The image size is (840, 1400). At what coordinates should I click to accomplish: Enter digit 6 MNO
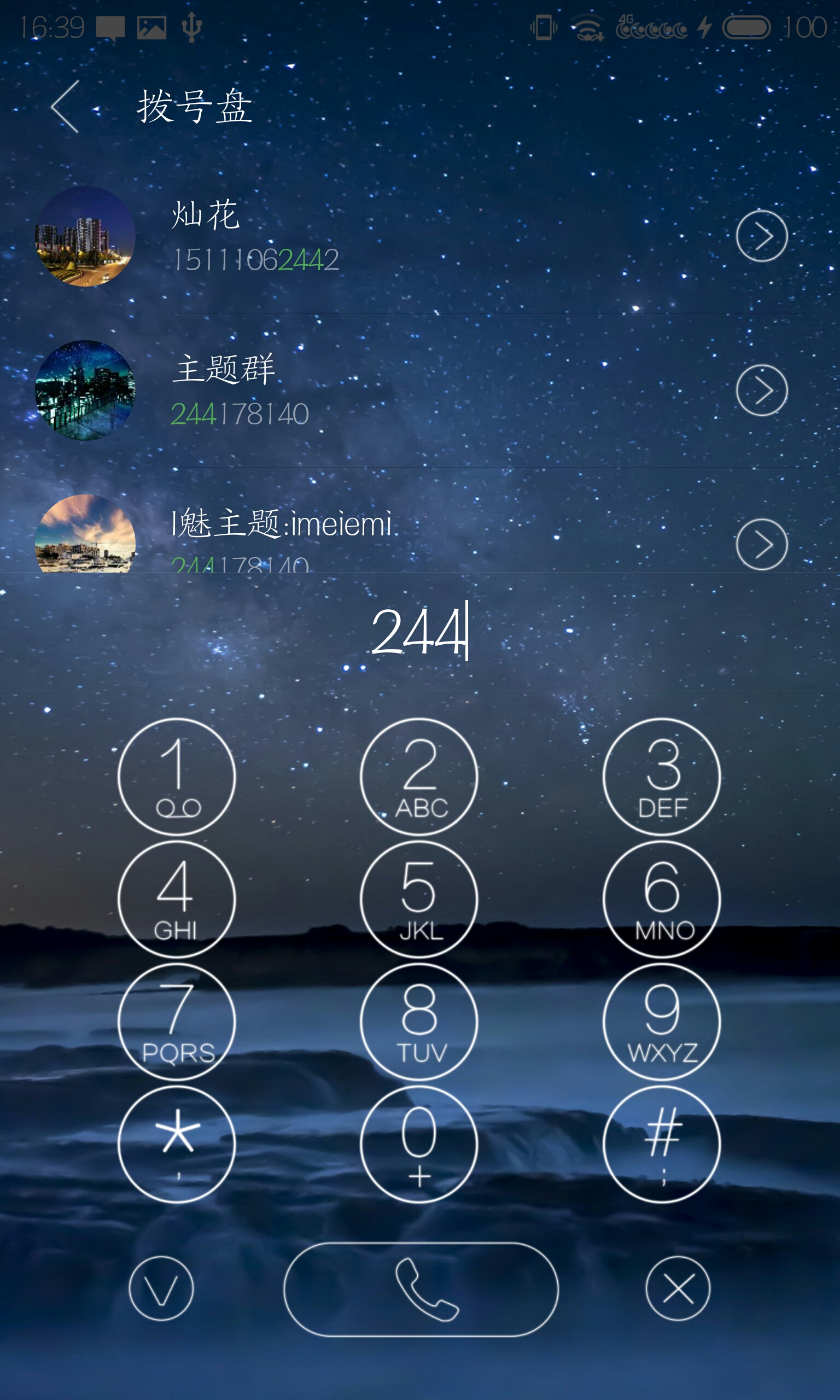(661, 899)
